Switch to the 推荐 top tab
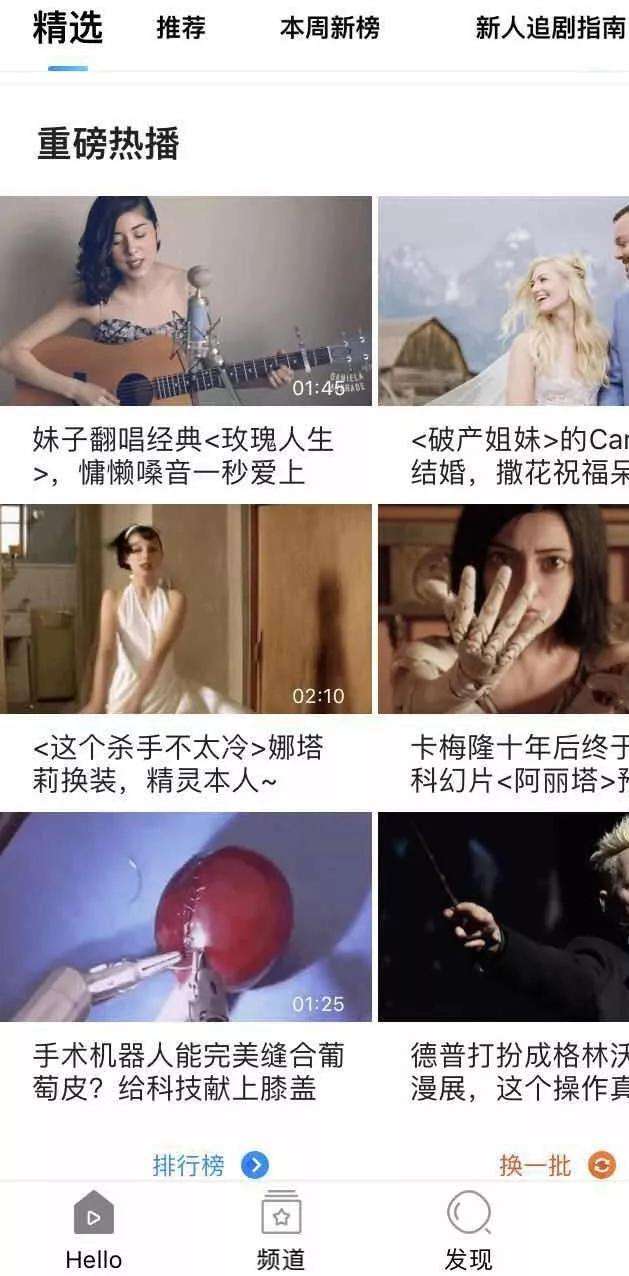629x1276 pixels. (181, 28)
